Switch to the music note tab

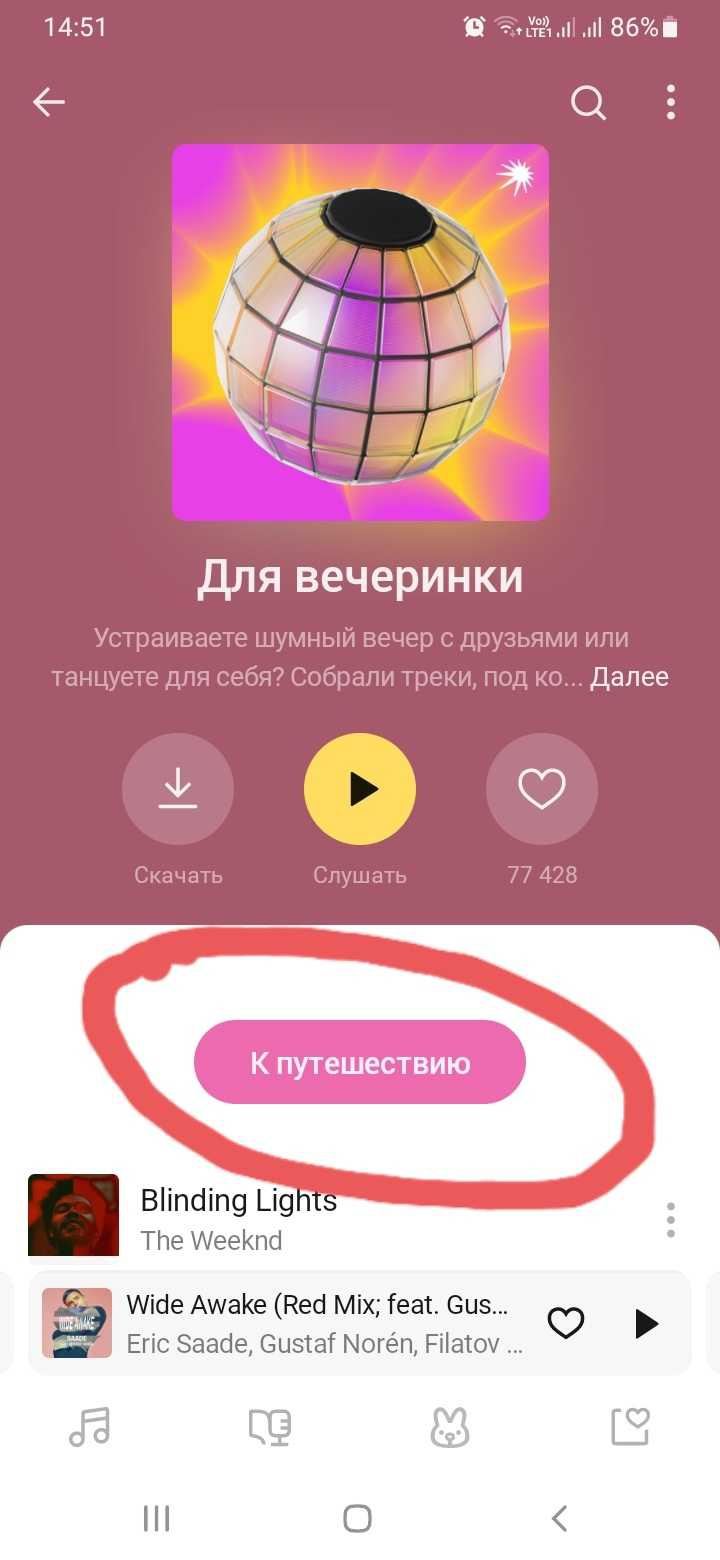[89, 1427]
